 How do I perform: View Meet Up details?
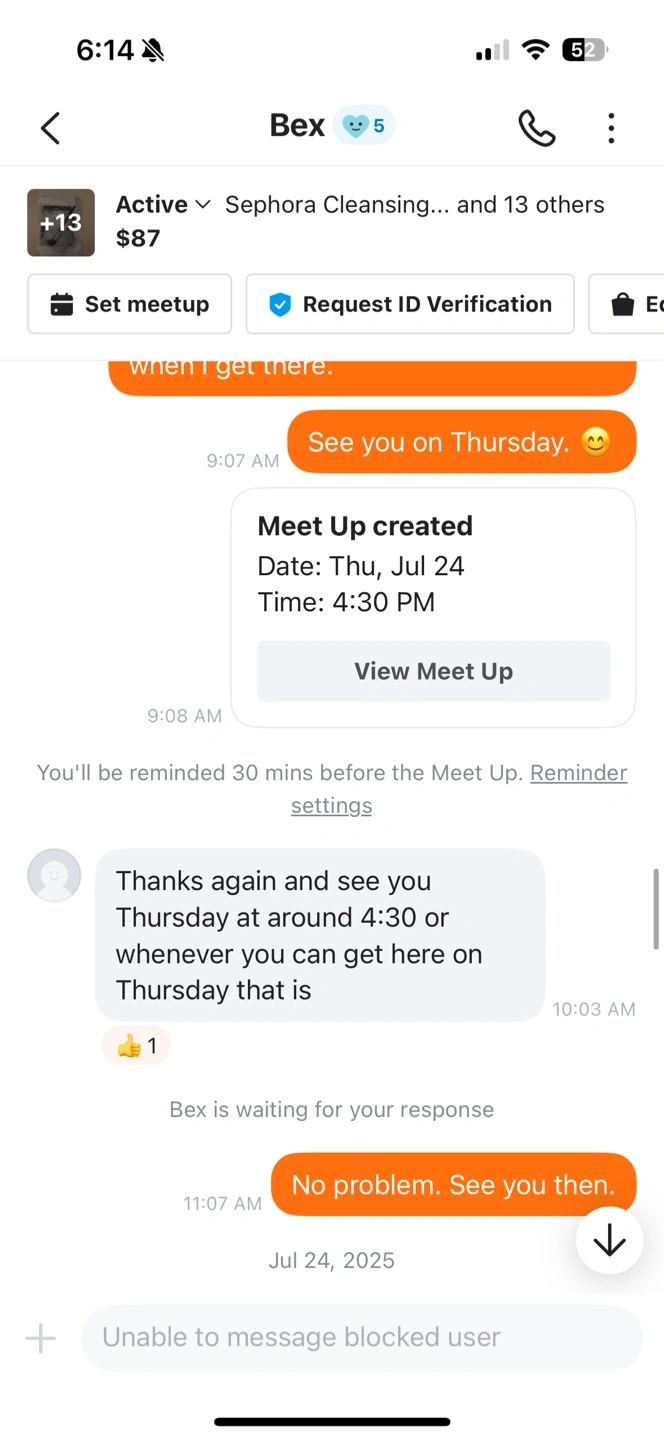(x=433, y=671)
